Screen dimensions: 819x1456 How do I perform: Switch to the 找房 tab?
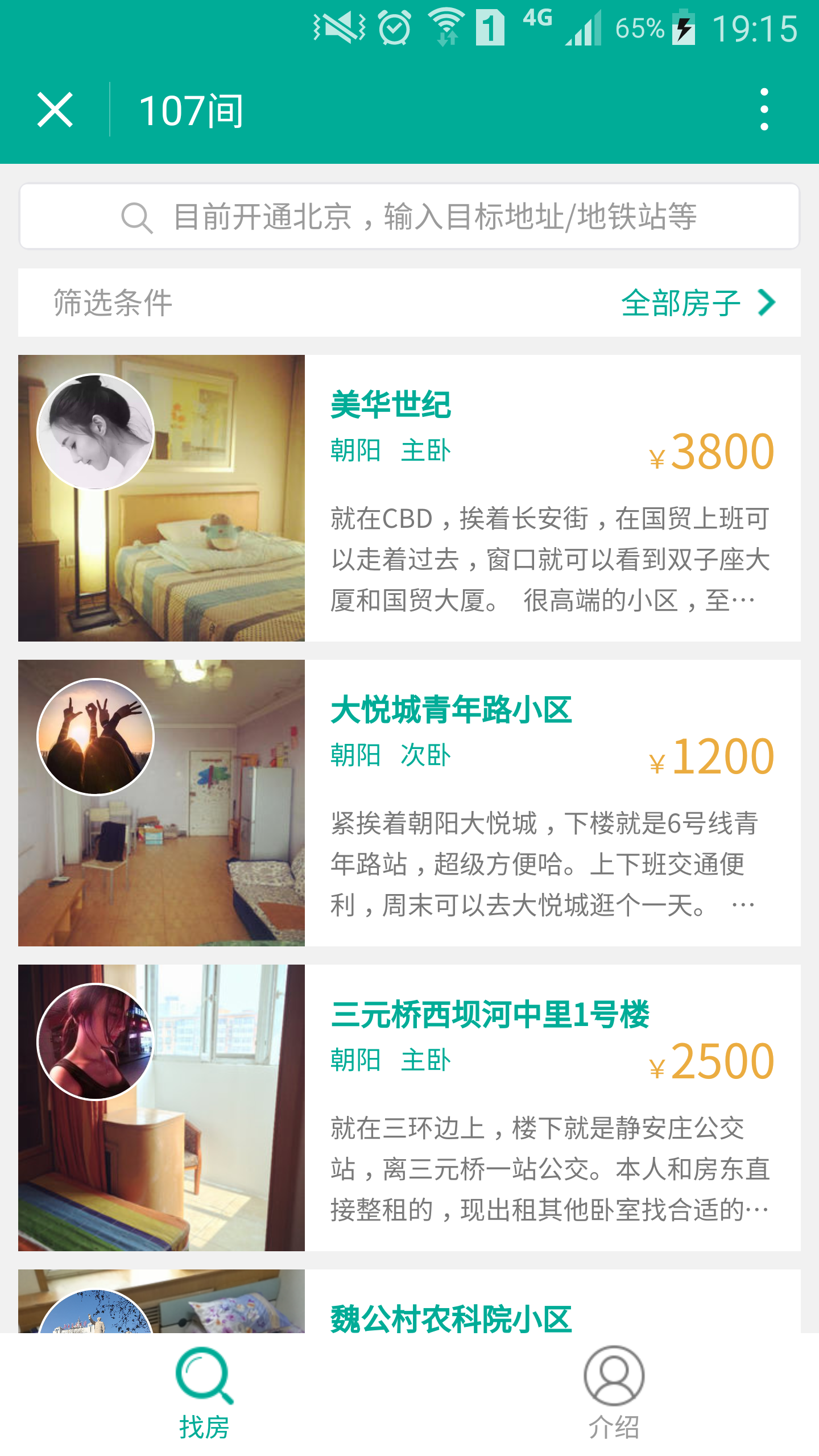coord(205,1393)
